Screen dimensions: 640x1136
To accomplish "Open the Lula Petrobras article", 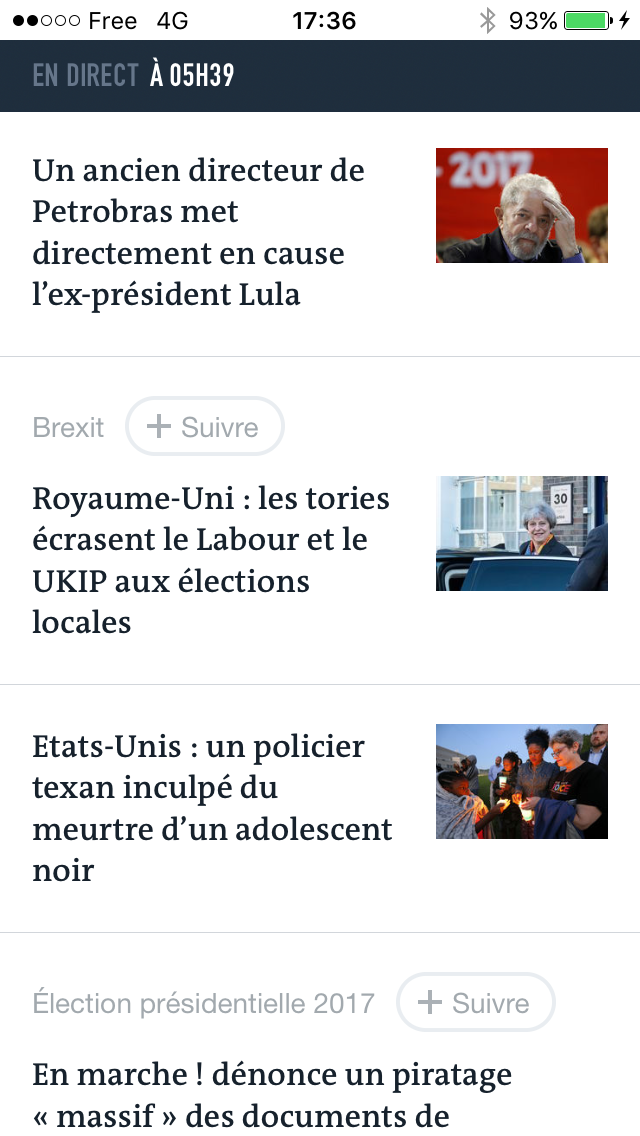I will click(198, 232).
